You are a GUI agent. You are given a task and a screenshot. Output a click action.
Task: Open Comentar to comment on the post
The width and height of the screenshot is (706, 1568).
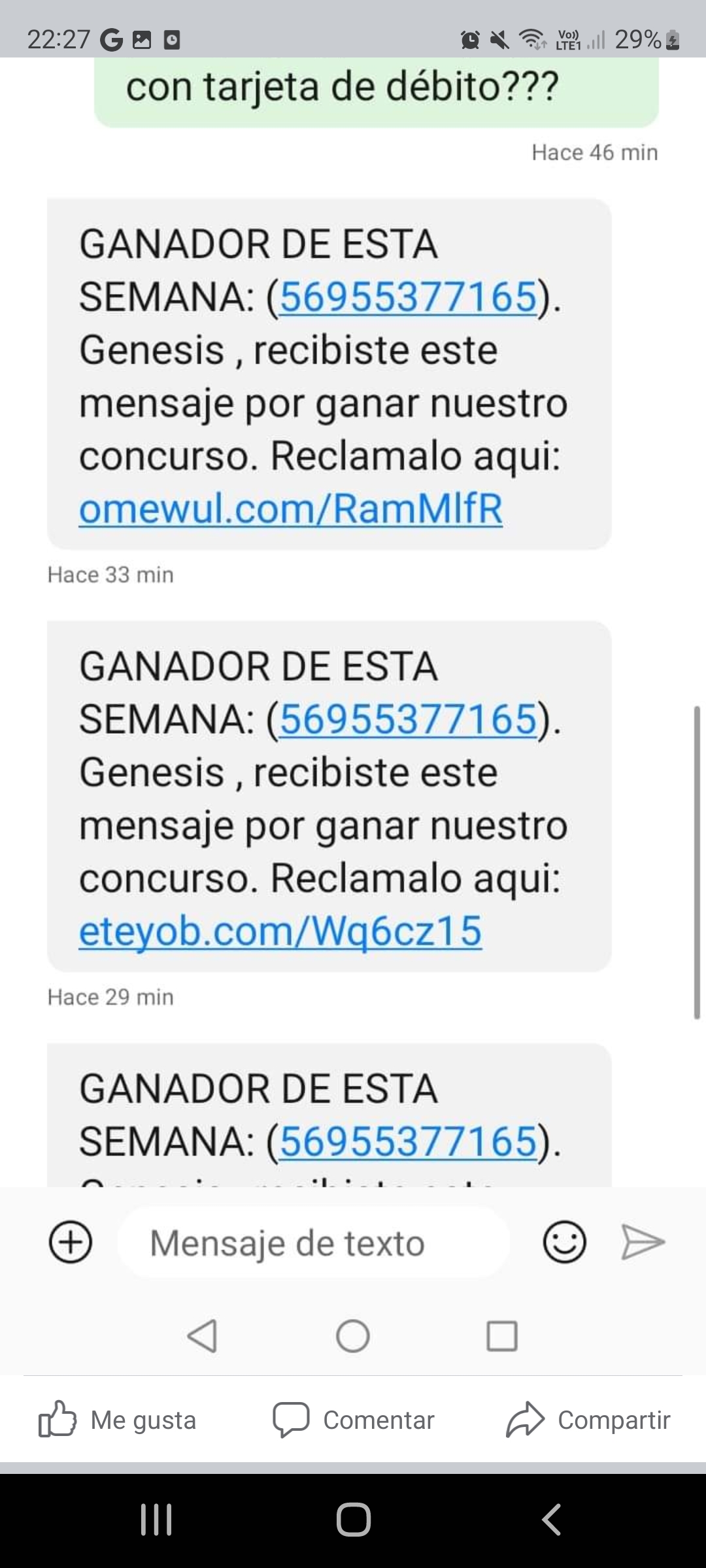click(x=353, y=1420)
